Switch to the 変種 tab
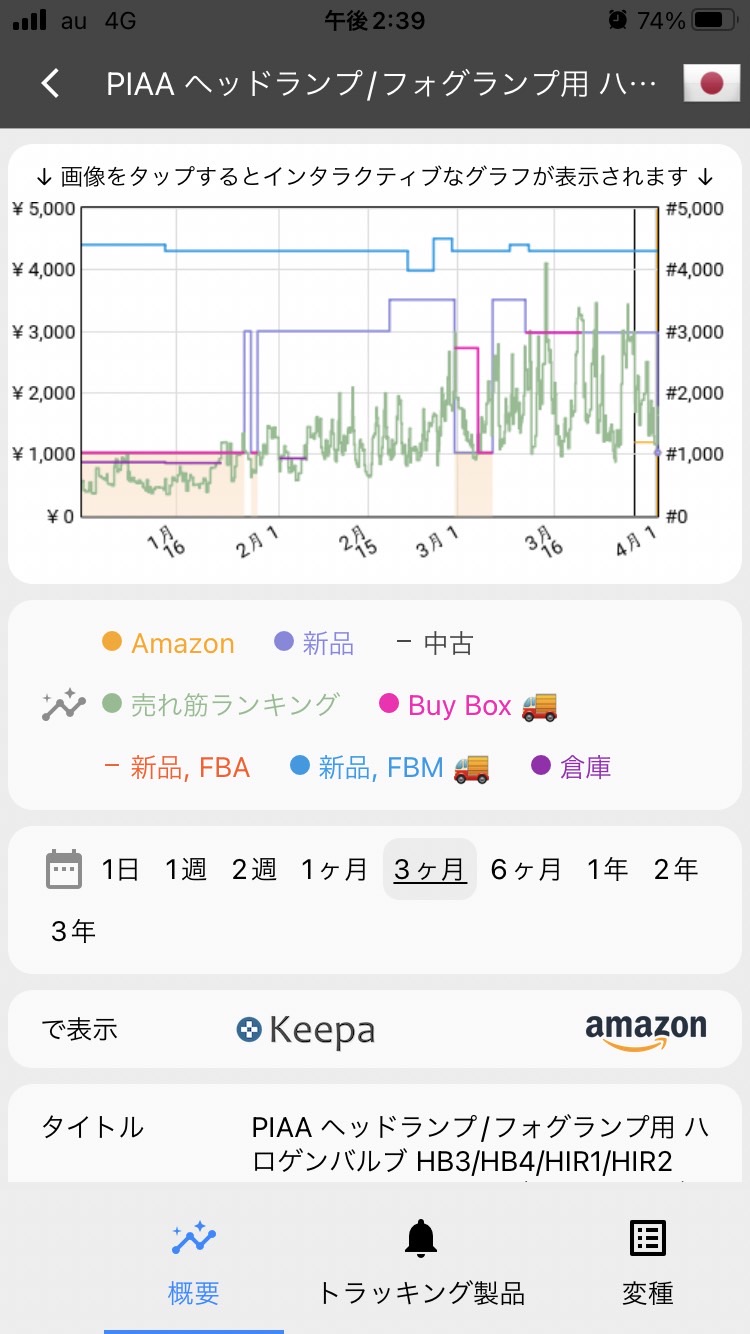The width and height of the screenshot is (750, 1334). [x=648, y=1262]
